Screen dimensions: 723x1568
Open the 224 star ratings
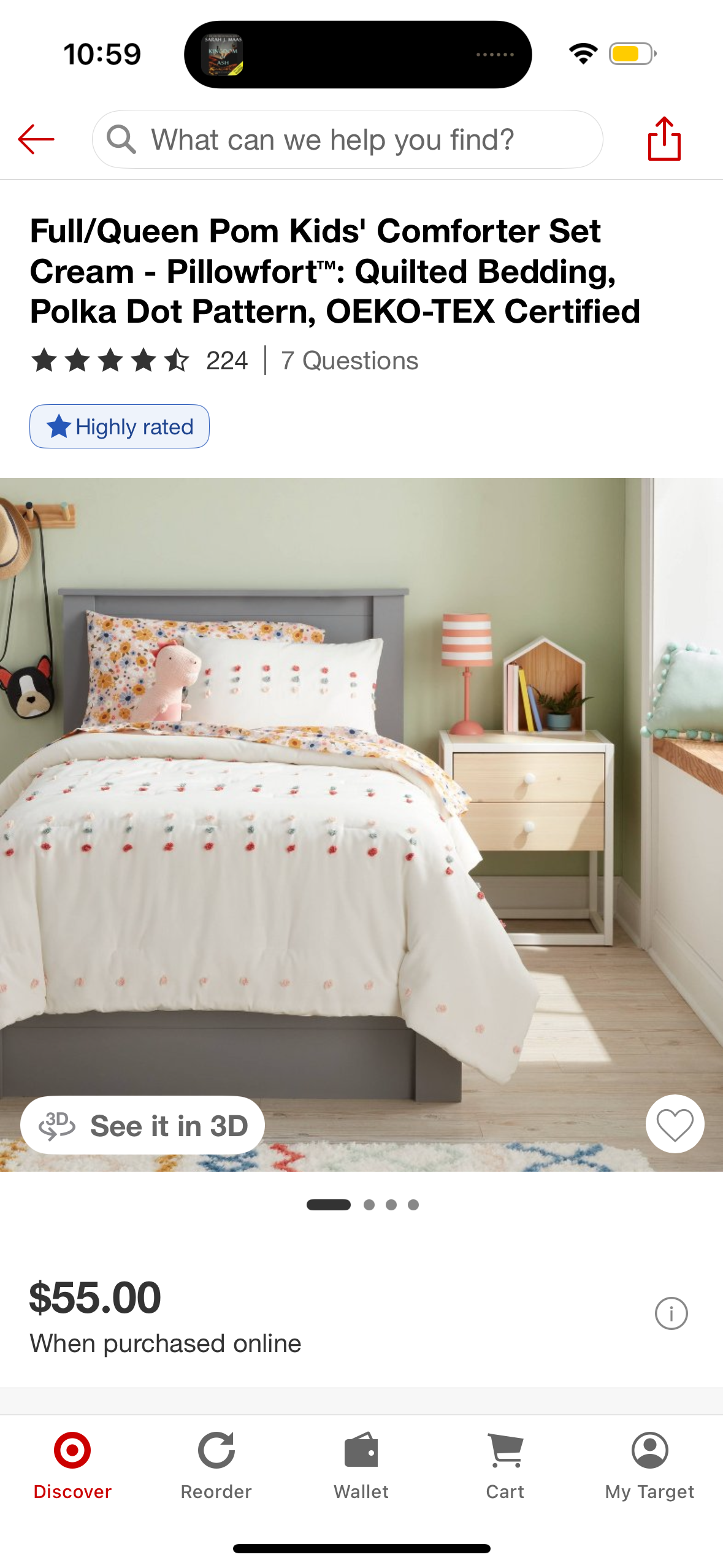pos(140,360)
